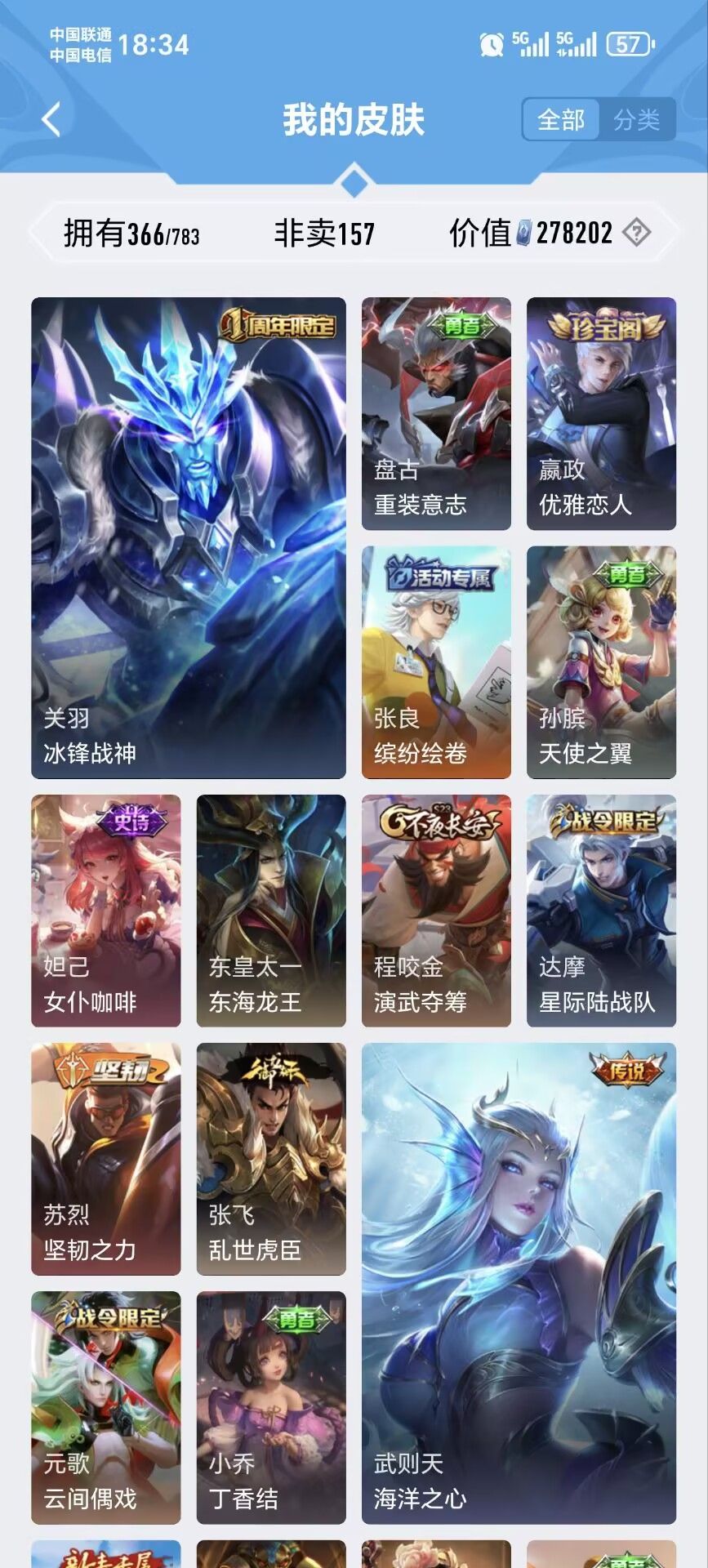The height and width of the screenshot is (1568, 708).
Task: Open 盘古 重装意志 skin card
Action: click(x=436, y=413)
